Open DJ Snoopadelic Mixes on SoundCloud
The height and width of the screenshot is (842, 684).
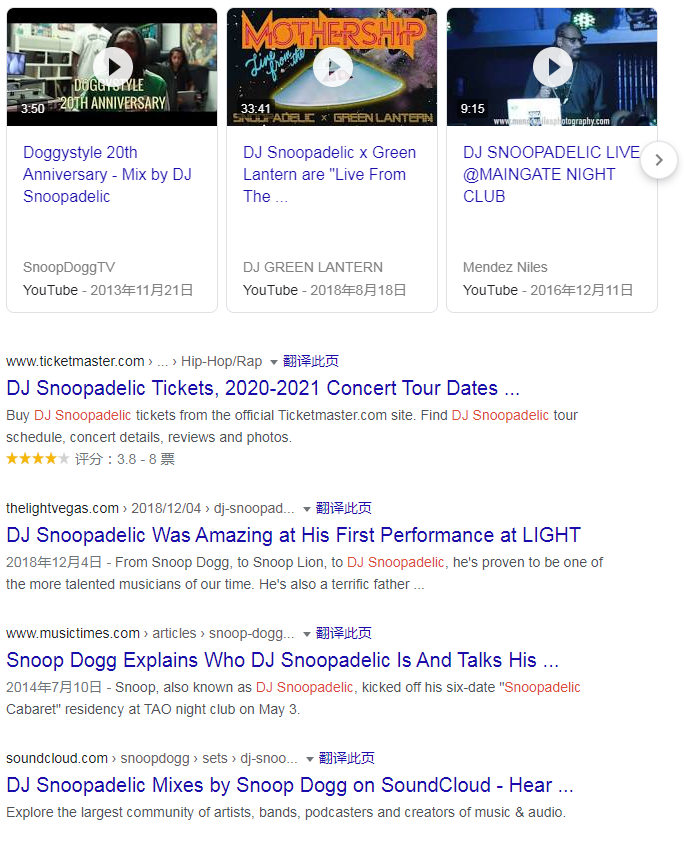point(289,785)
